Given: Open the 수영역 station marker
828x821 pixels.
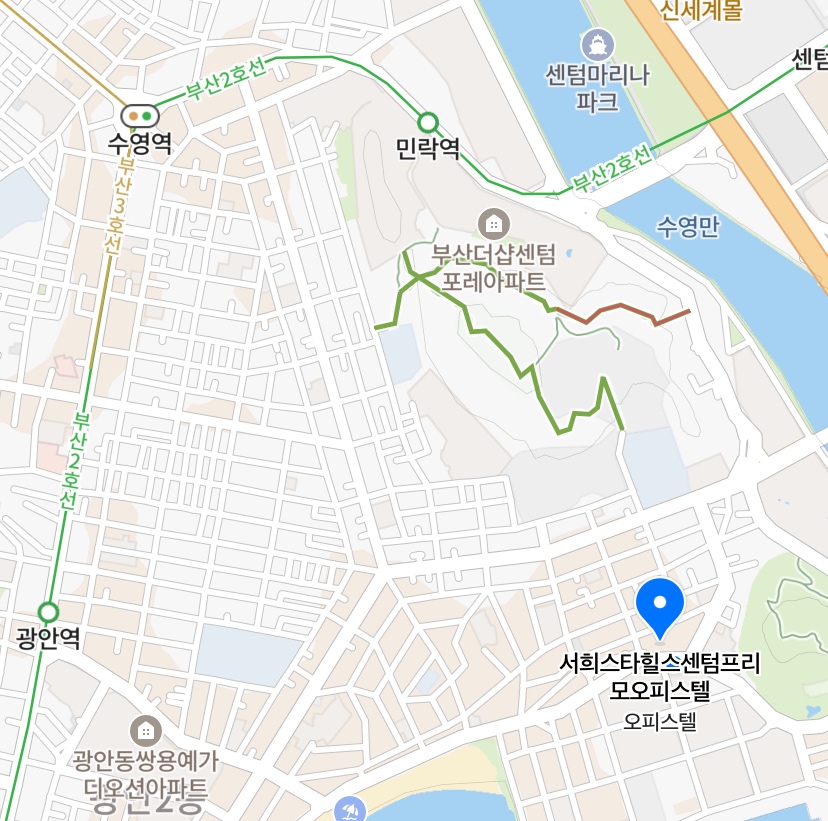Looking at the screenshot, I should coord(140,117).
